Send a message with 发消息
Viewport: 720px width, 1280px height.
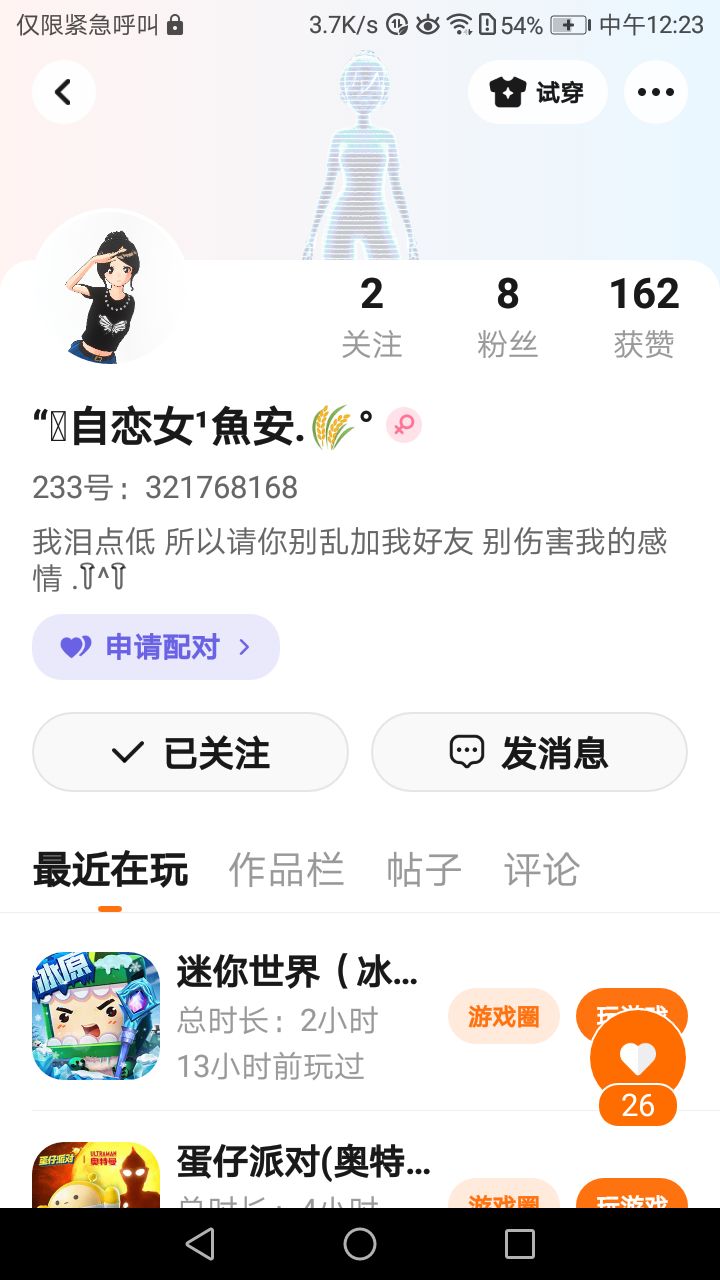click(x=529, y=752)
